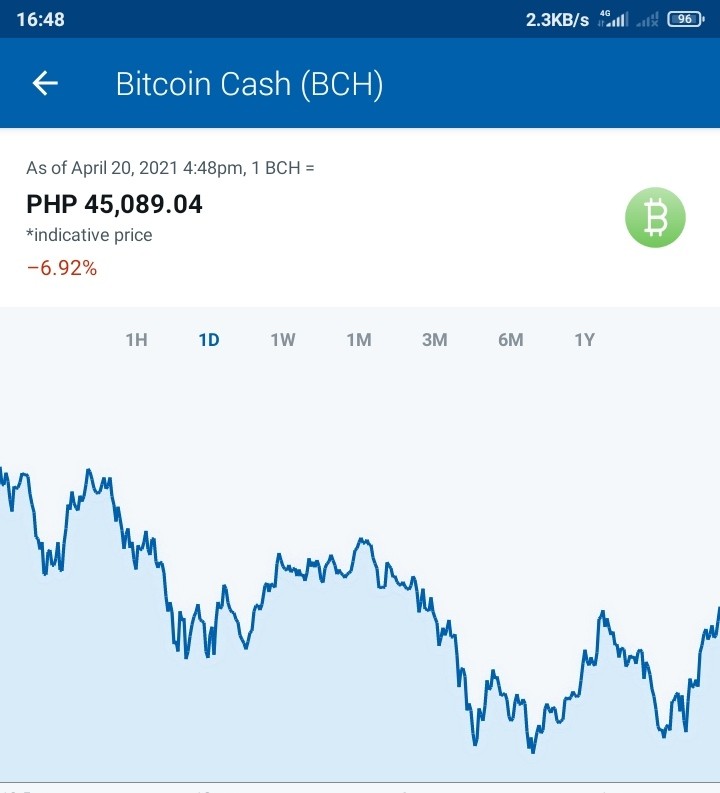Go back from Bitcoin Cash screen

[46, 83]
